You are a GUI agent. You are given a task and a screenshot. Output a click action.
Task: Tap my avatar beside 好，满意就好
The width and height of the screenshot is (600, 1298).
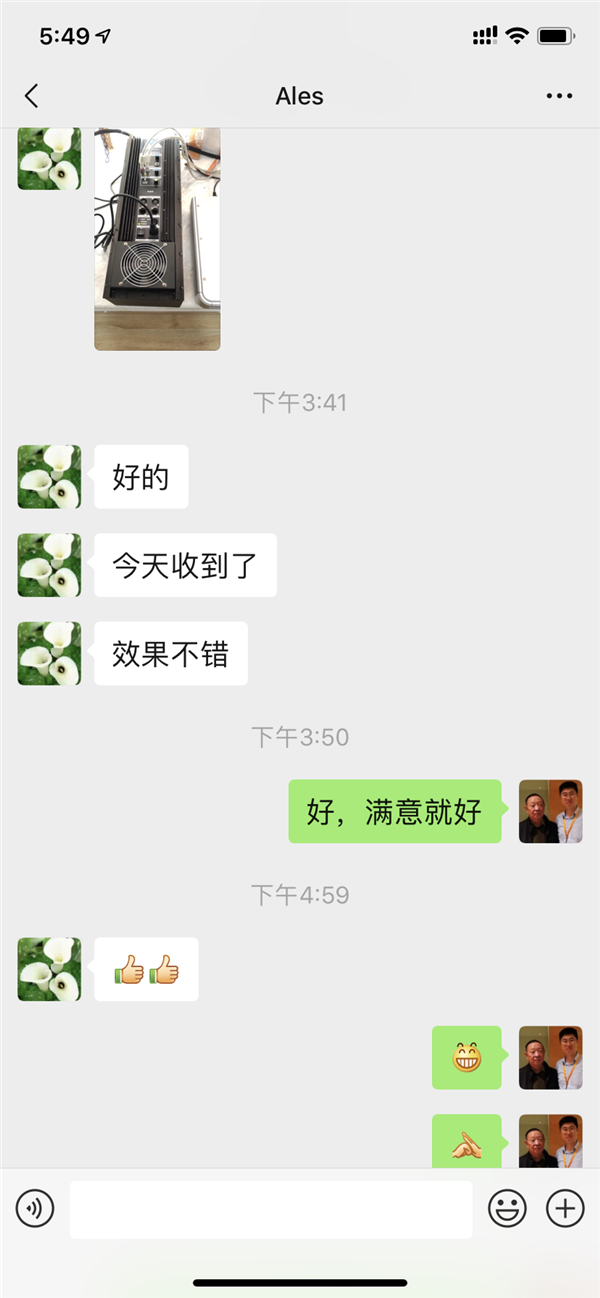coord(550,811)
